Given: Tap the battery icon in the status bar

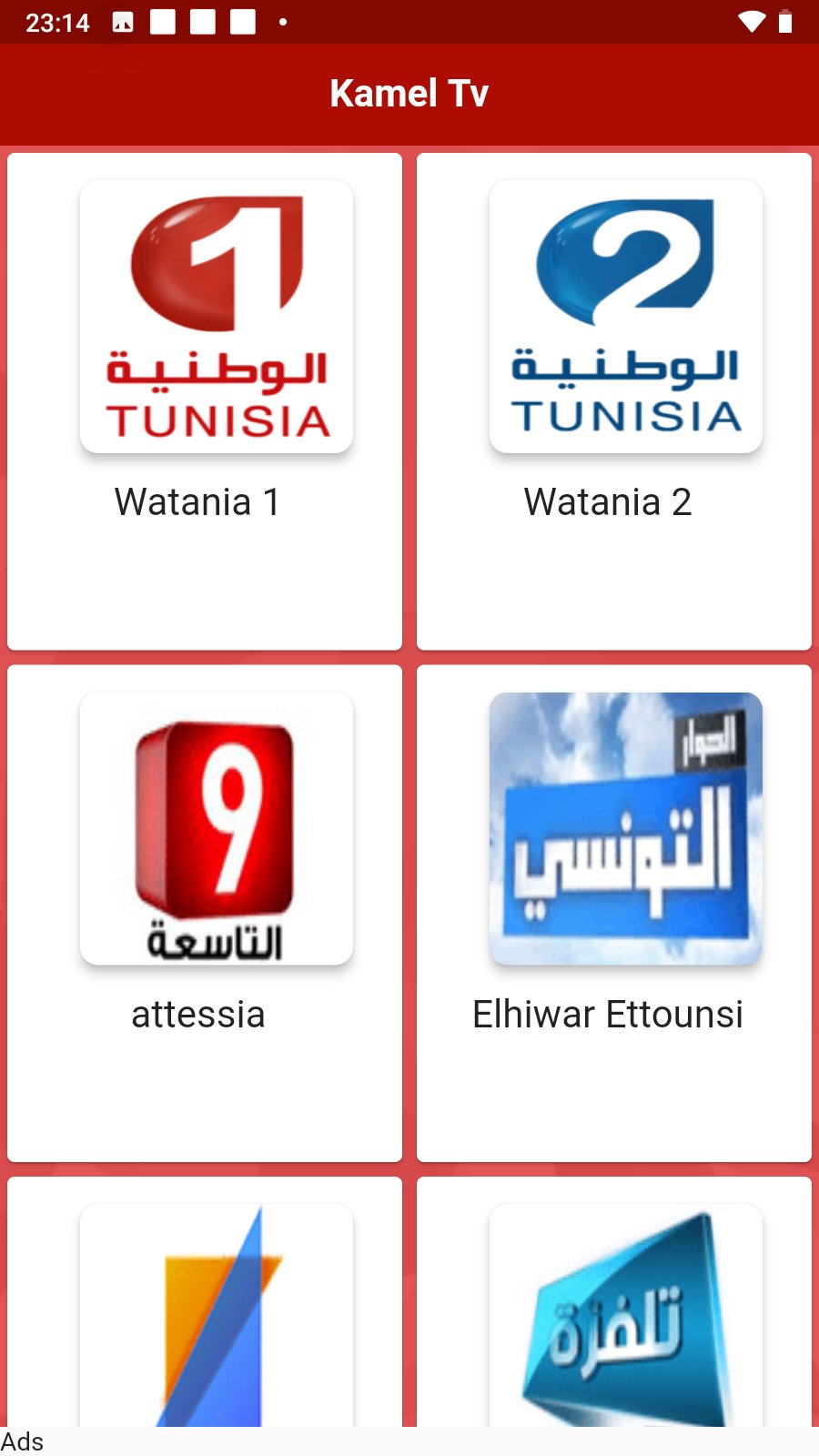Looking at the screenshot, I should [x=786, y=21].
